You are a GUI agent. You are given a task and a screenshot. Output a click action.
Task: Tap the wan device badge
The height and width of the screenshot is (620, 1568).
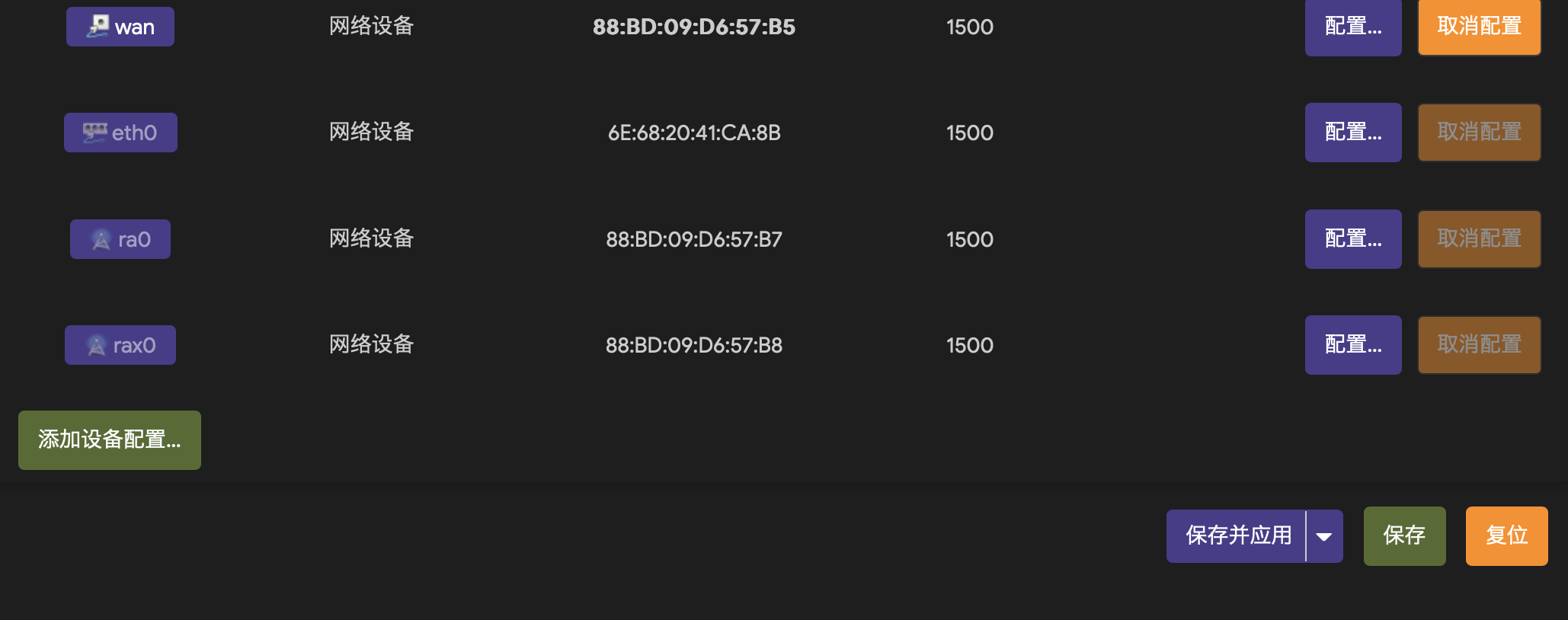tap(120, 27)
